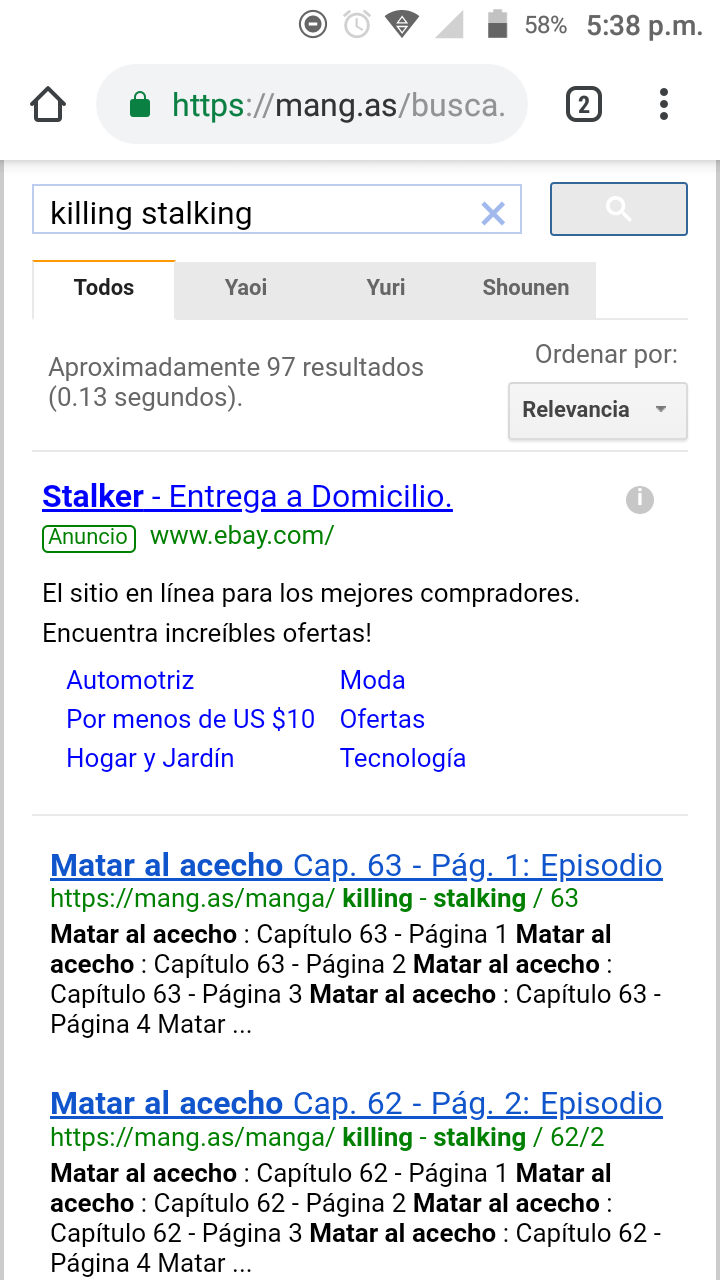Open the Stalker - Entrega a Domicilio ad
The image size is (720, 1280).
(247, 497)
